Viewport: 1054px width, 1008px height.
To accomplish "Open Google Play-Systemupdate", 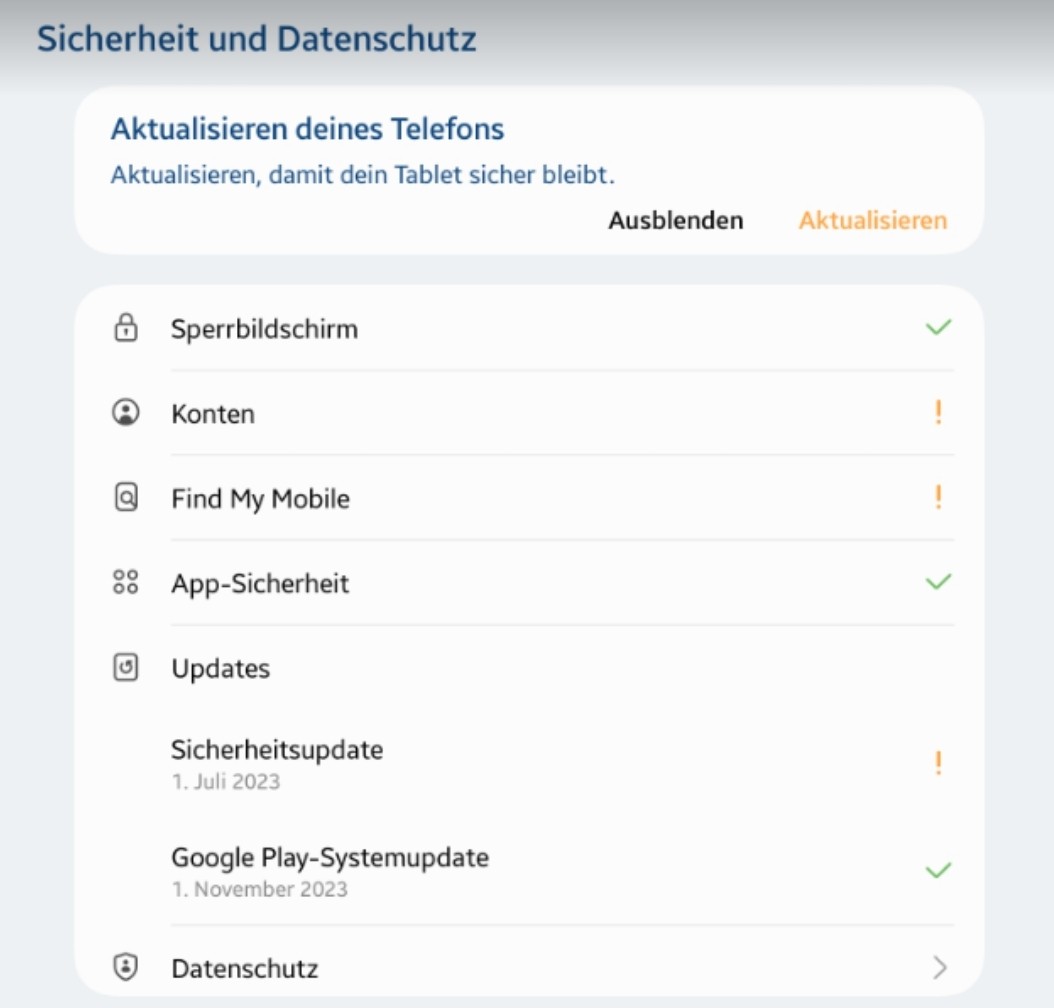I will [x=330, y=870].
